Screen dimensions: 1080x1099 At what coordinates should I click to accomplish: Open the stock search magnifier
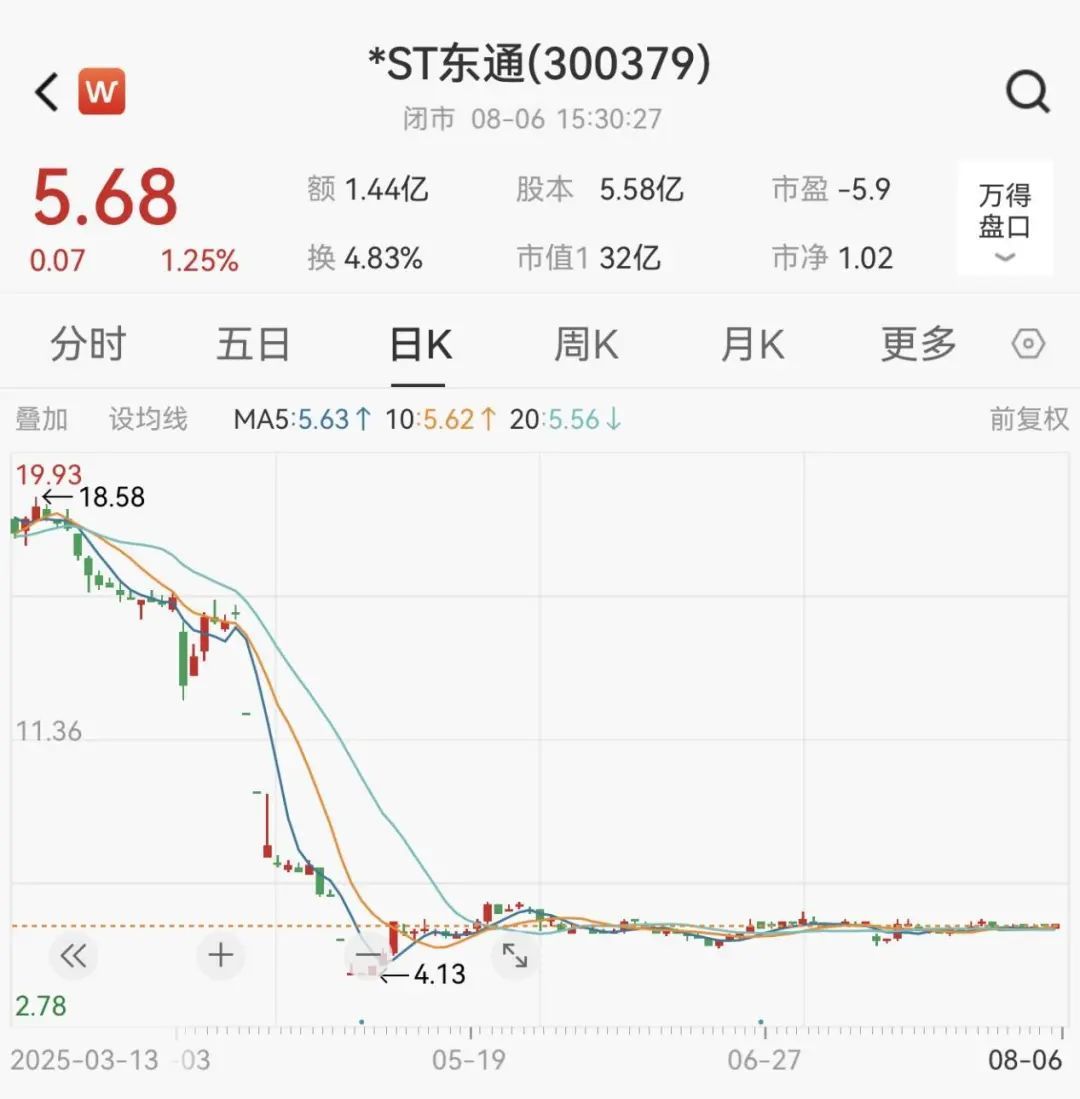[x=1027, y=92]
